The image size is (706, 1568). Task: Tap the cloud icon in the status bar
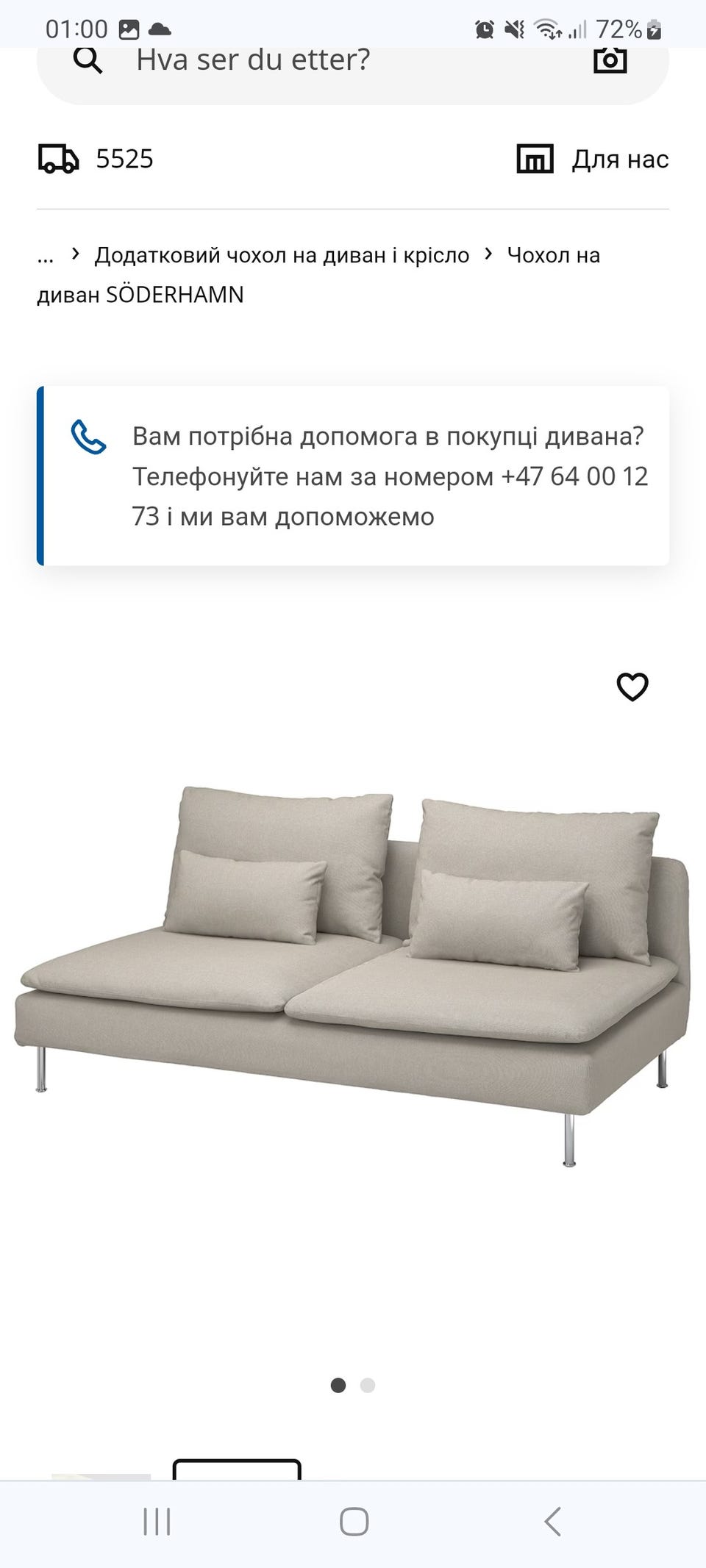[160, 29]
